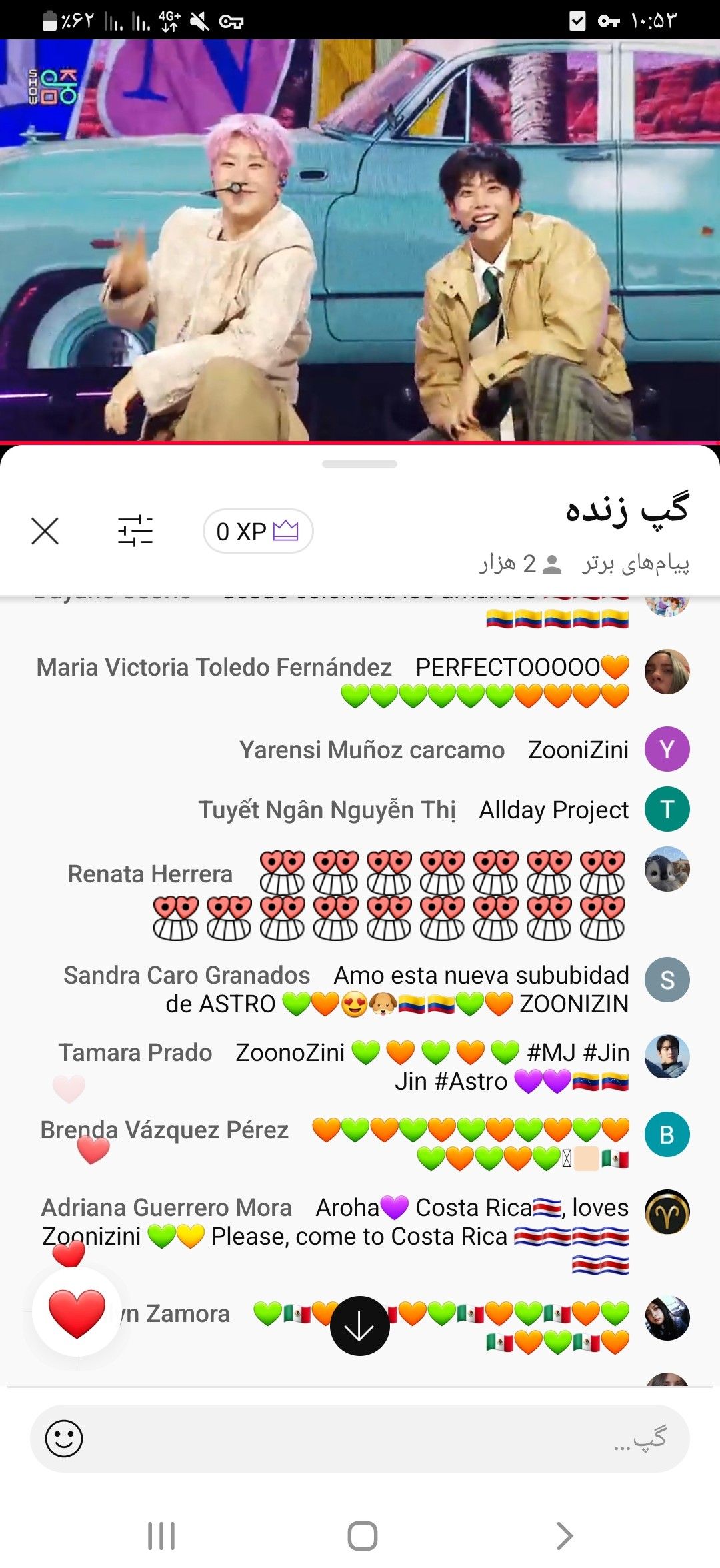This screenshot has width=720, height=1568.
Task: Send a red heart reaction
Action: coord(77,1313)
